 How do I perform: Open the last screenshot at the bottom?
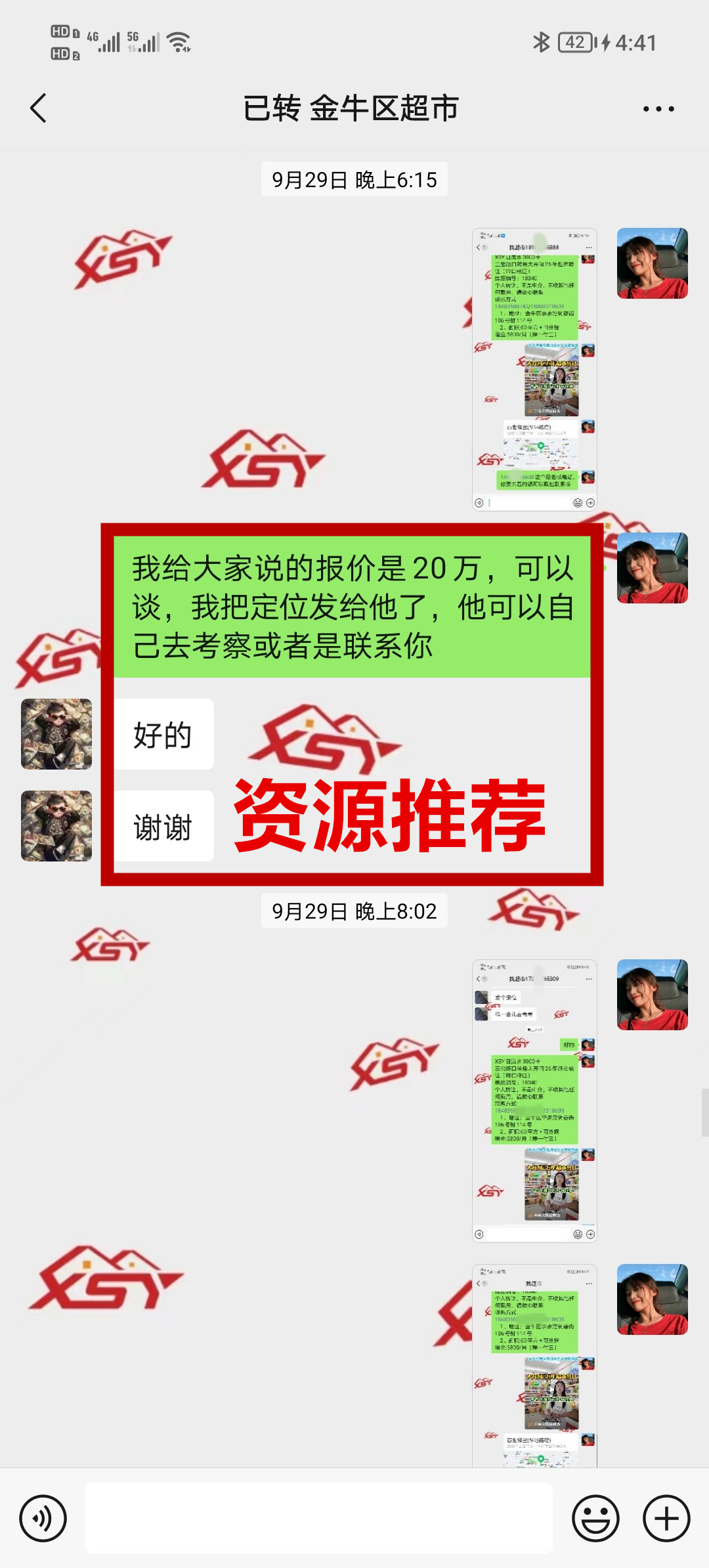(x=534, y=1366)
